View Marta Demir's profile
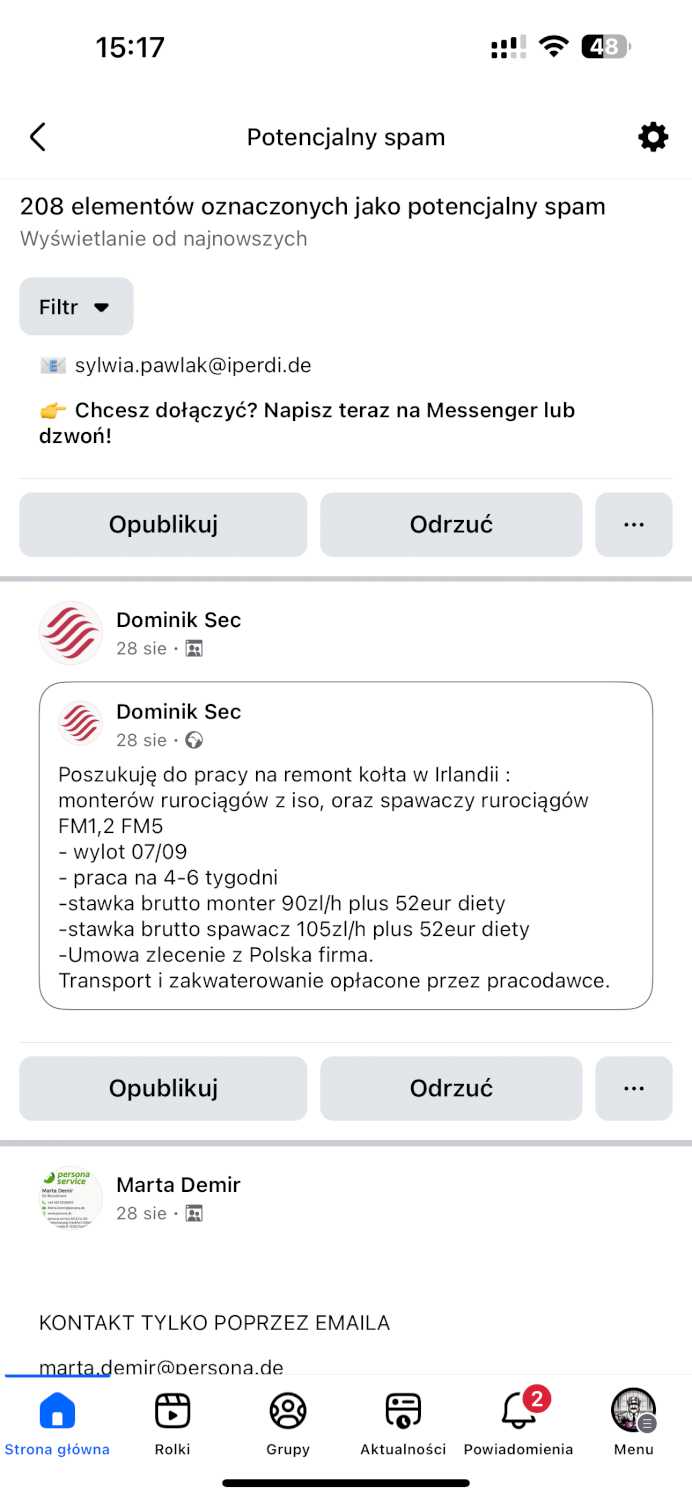692x1500 pixels. (x=178, y=1185)
